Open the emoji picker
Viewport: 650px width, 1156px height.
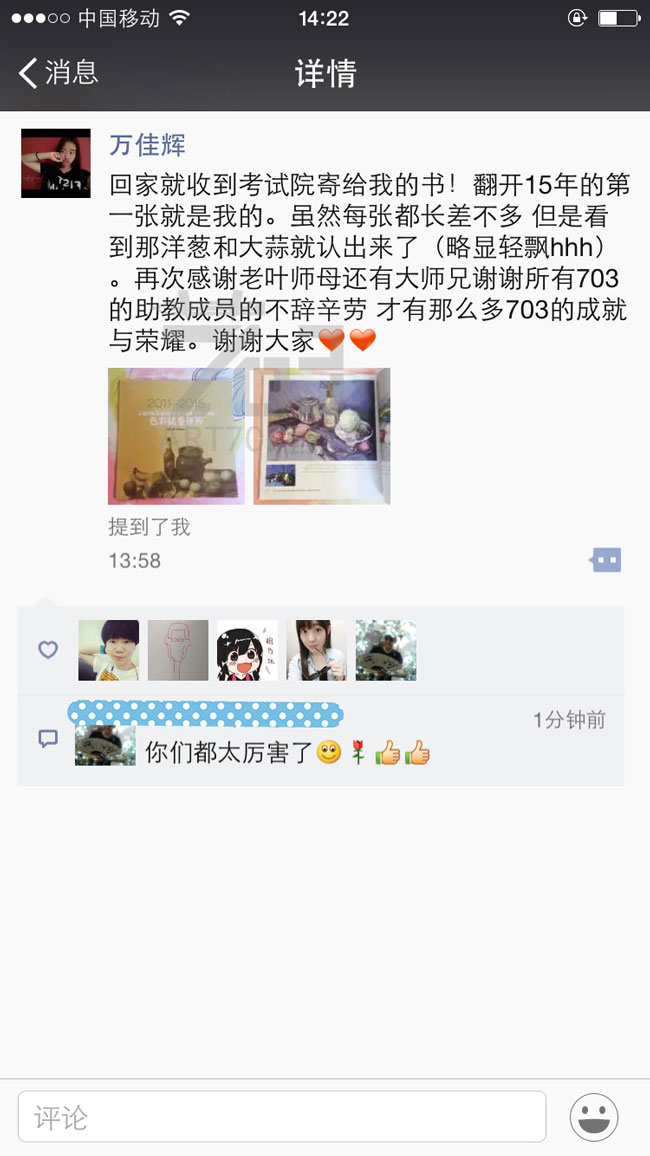point(594,1117)
